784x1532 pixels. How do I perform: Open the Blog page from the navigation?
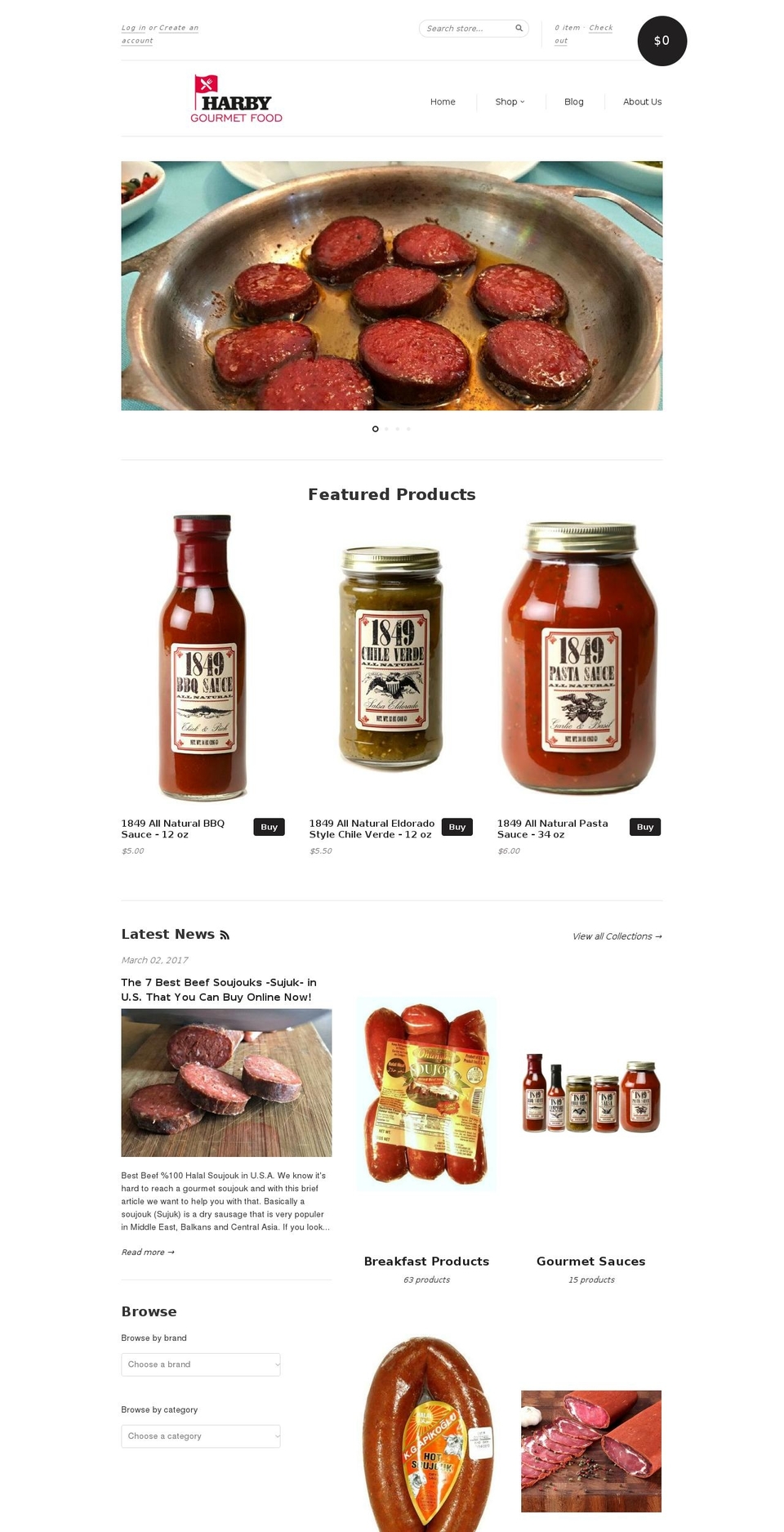point(573,101)
